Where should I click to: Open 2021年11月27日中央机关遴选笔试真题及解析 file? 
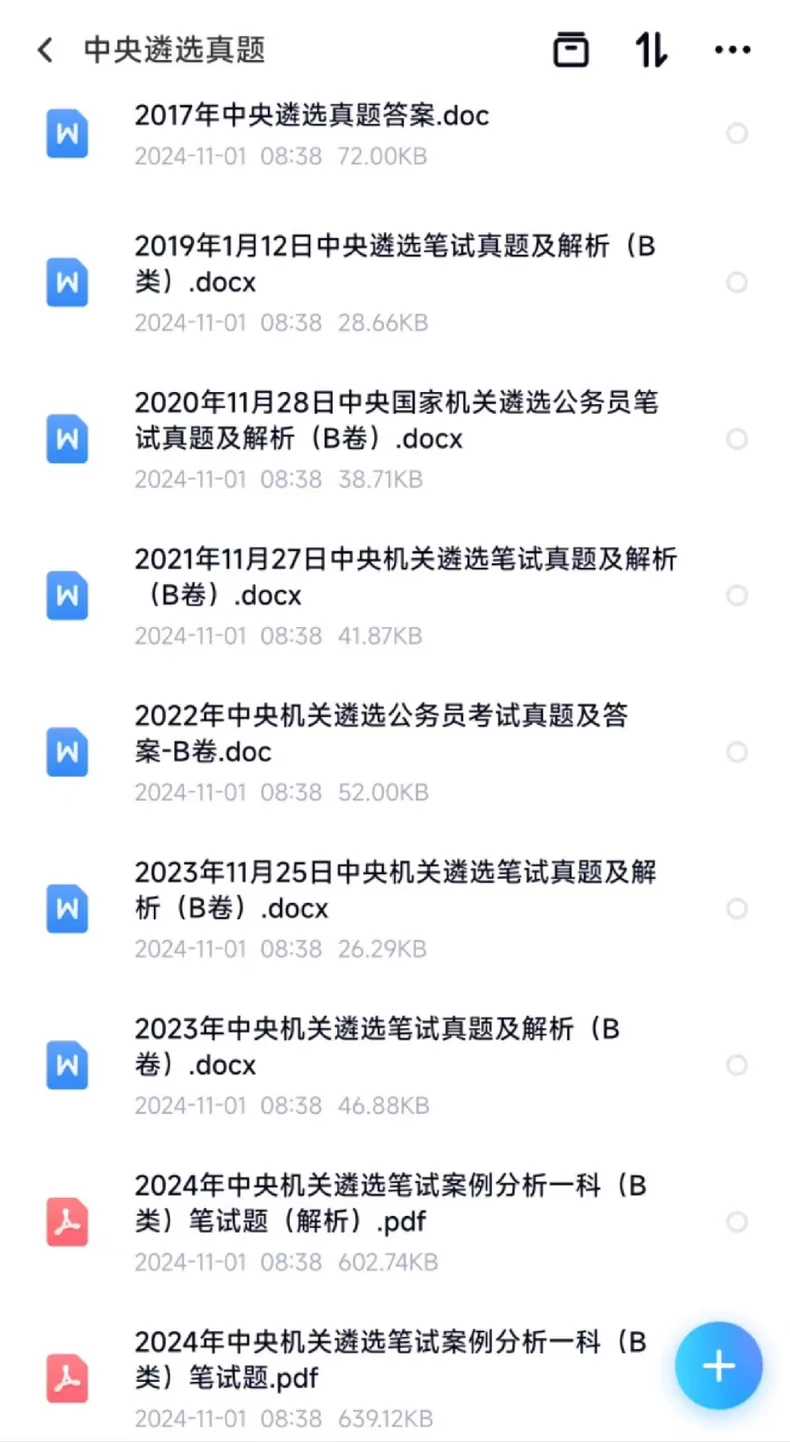click(x=405, y=577)
